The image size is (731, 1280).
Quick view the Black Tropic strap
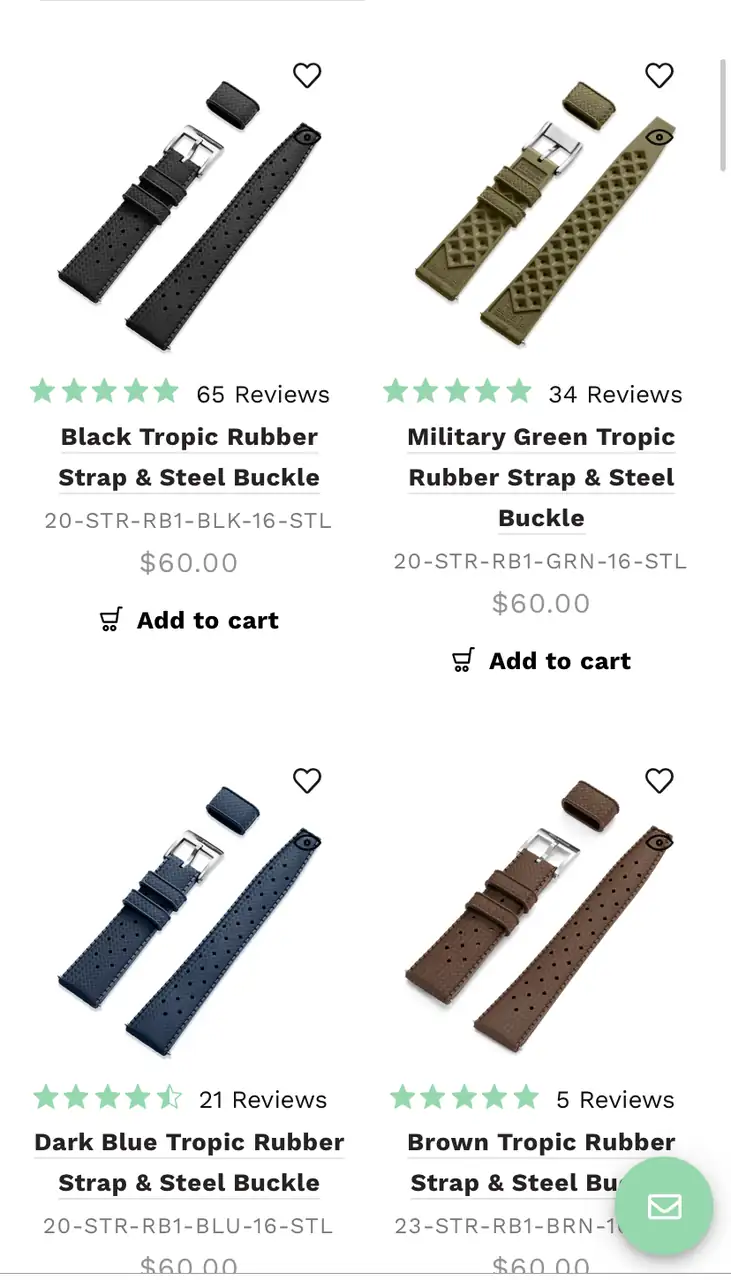(307, 138)
